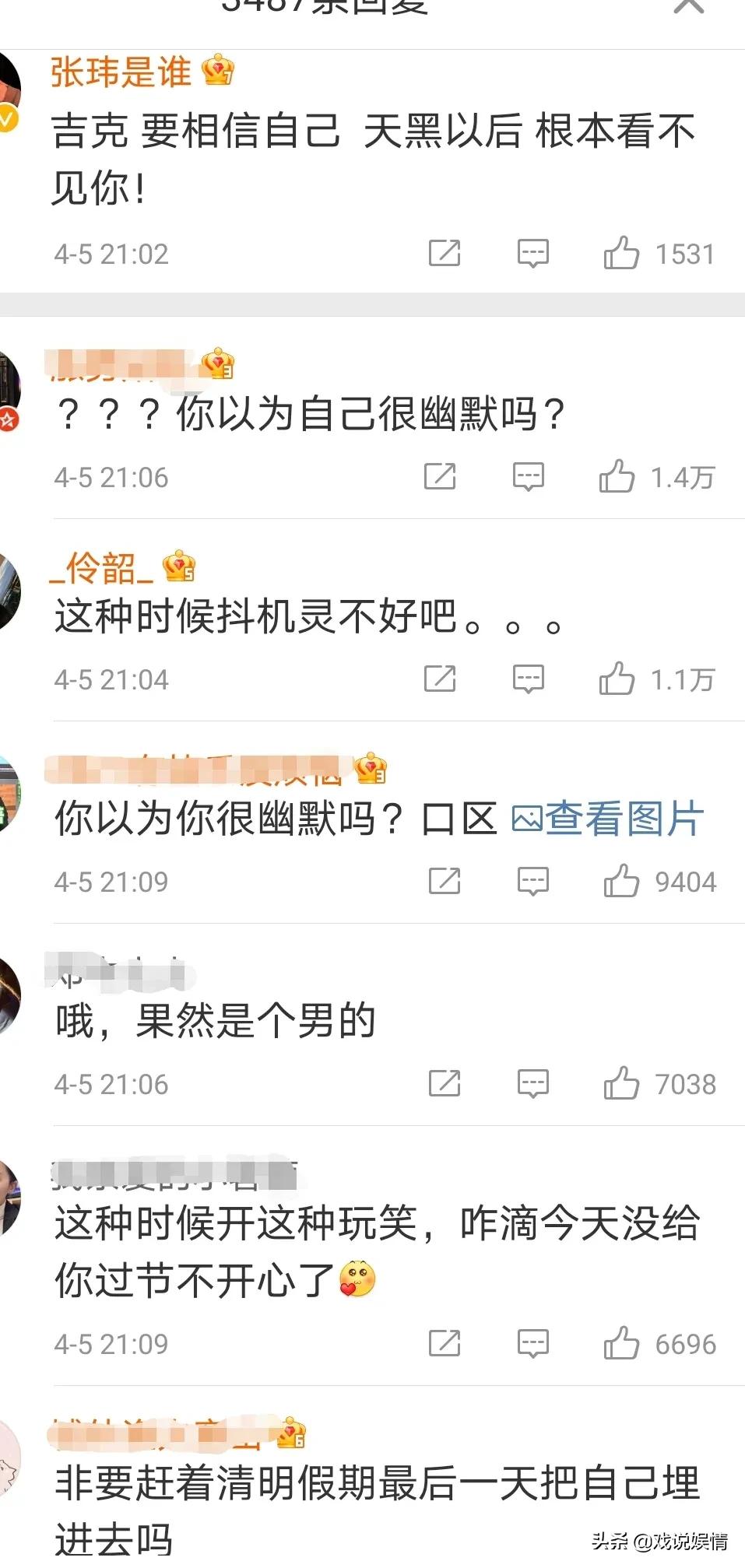The image size is (745, 1568).
Task: Open 张玮是谁's profile name
Action: 121,72
